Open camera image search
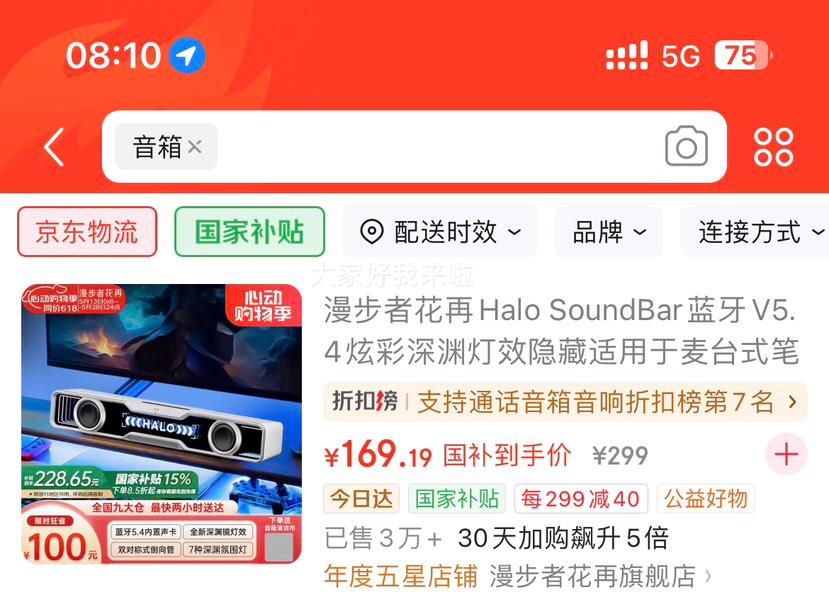Image resolution: width=829 pixels, height=614 pixels. pyautogui.click(x=686, y=148)
